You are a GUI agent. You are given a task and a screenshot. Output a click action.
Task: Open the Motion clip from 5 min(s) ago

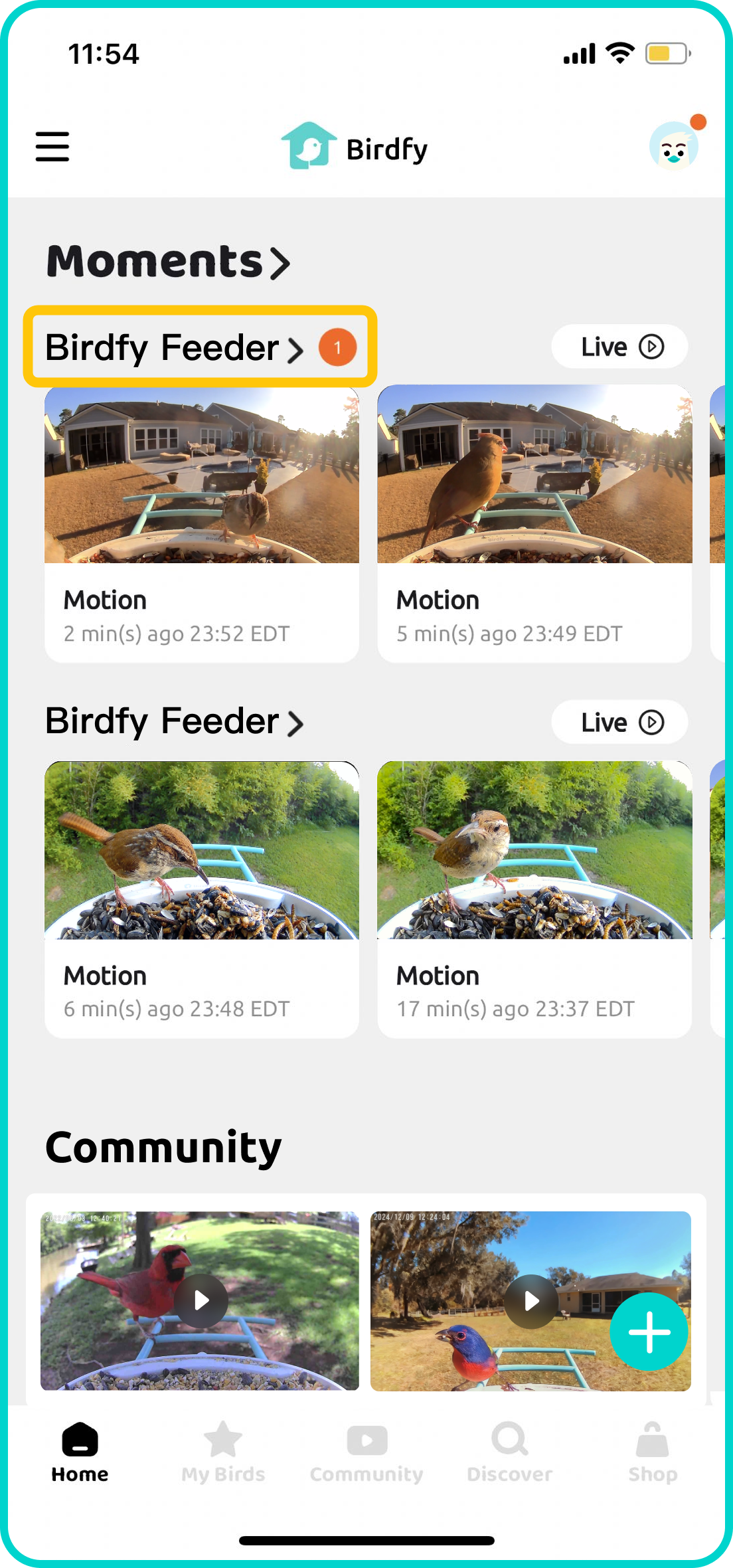(534, 523)
